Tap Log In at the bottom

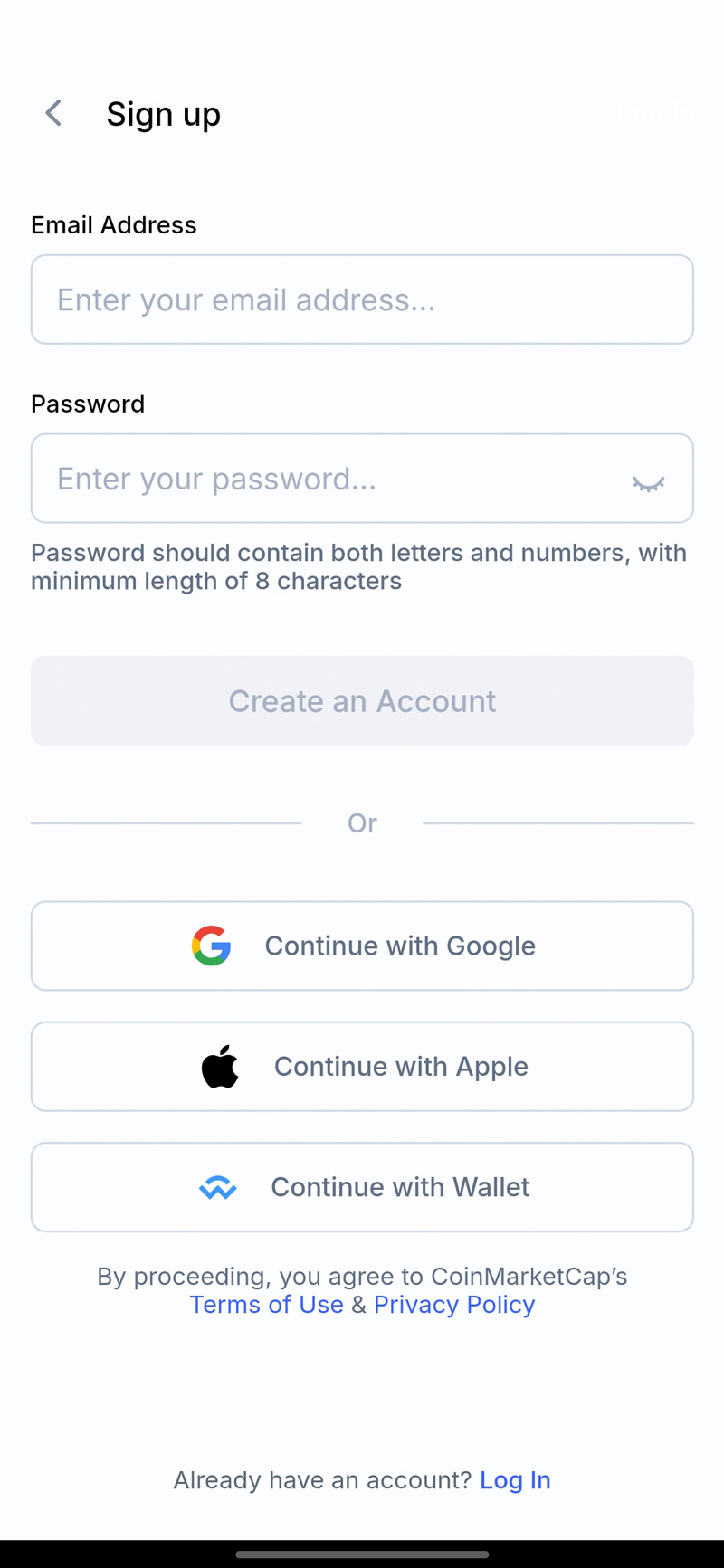[515, 1479]
